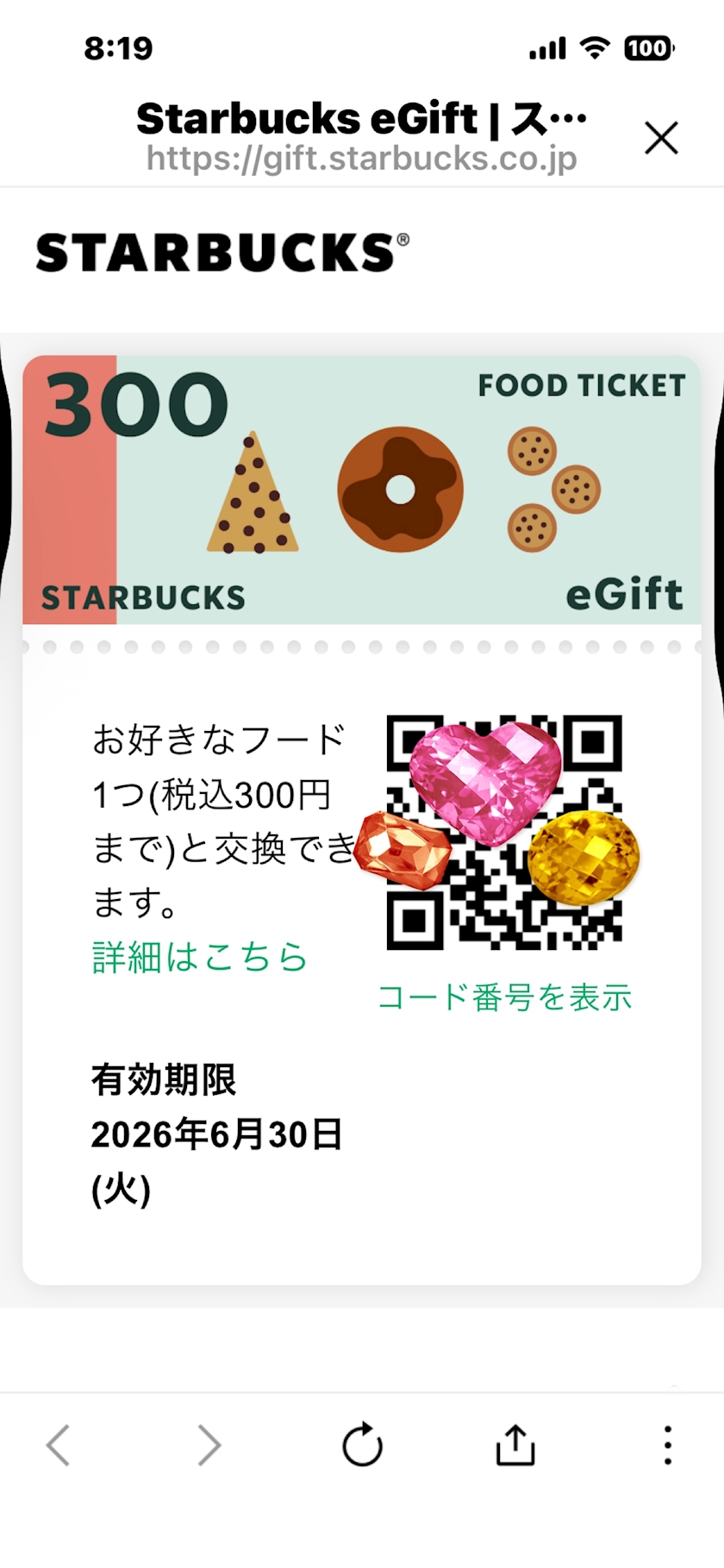Viewport: 724px width, 1568px height.
Task: Open the three-dot overflow menu
Action: [667, 1446]
